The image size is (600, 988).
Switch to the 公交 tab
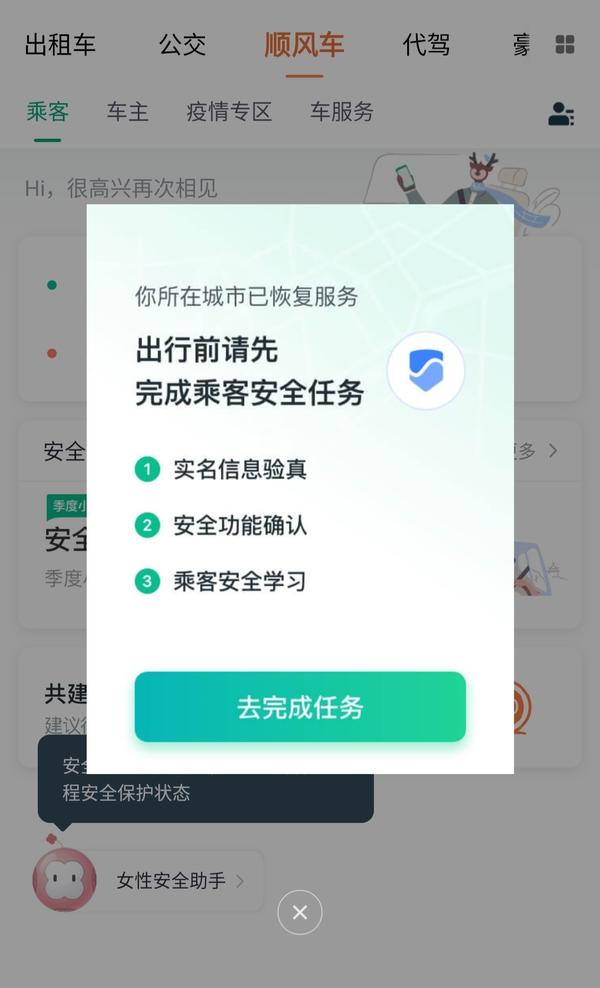182,45
